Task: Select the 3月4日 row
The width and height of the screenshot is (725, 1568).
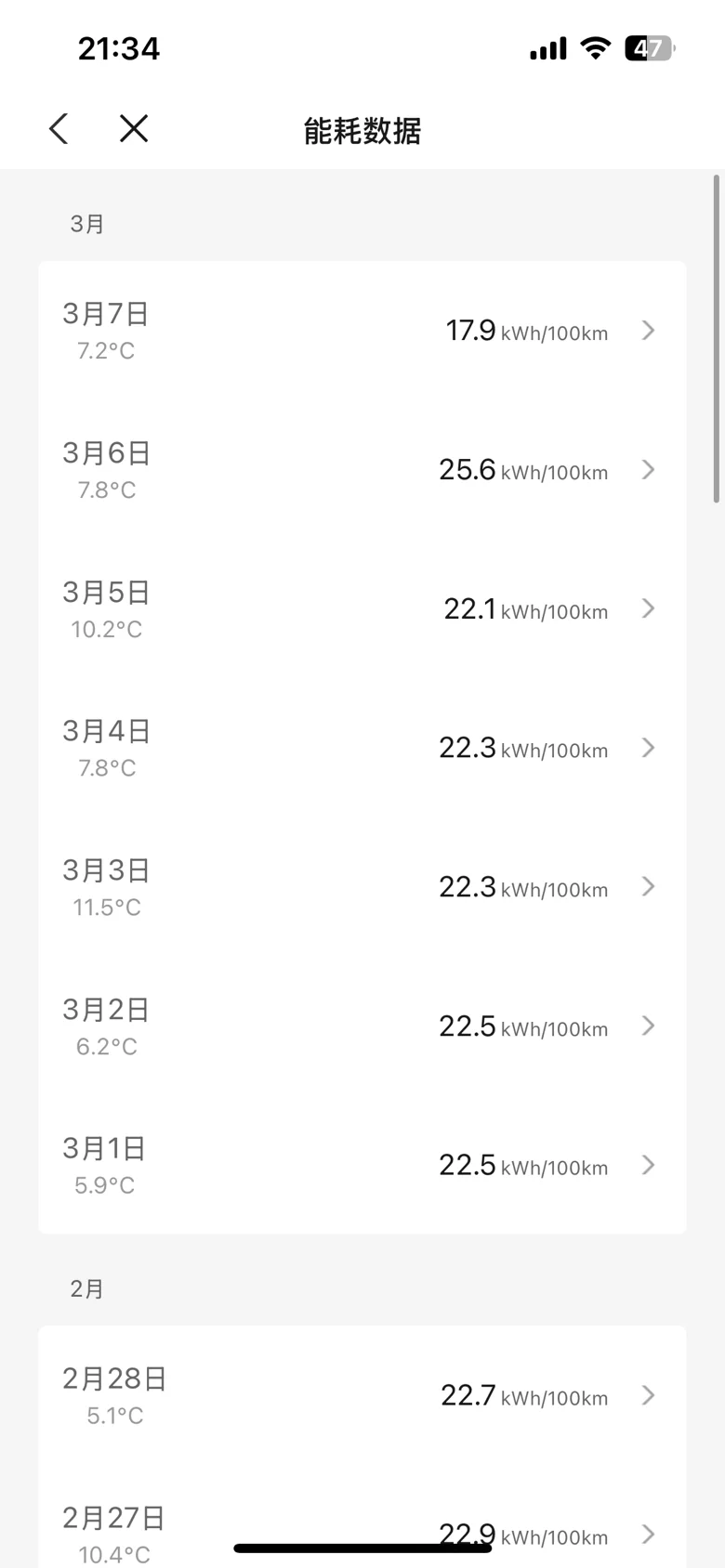Action: click(362, 749)
